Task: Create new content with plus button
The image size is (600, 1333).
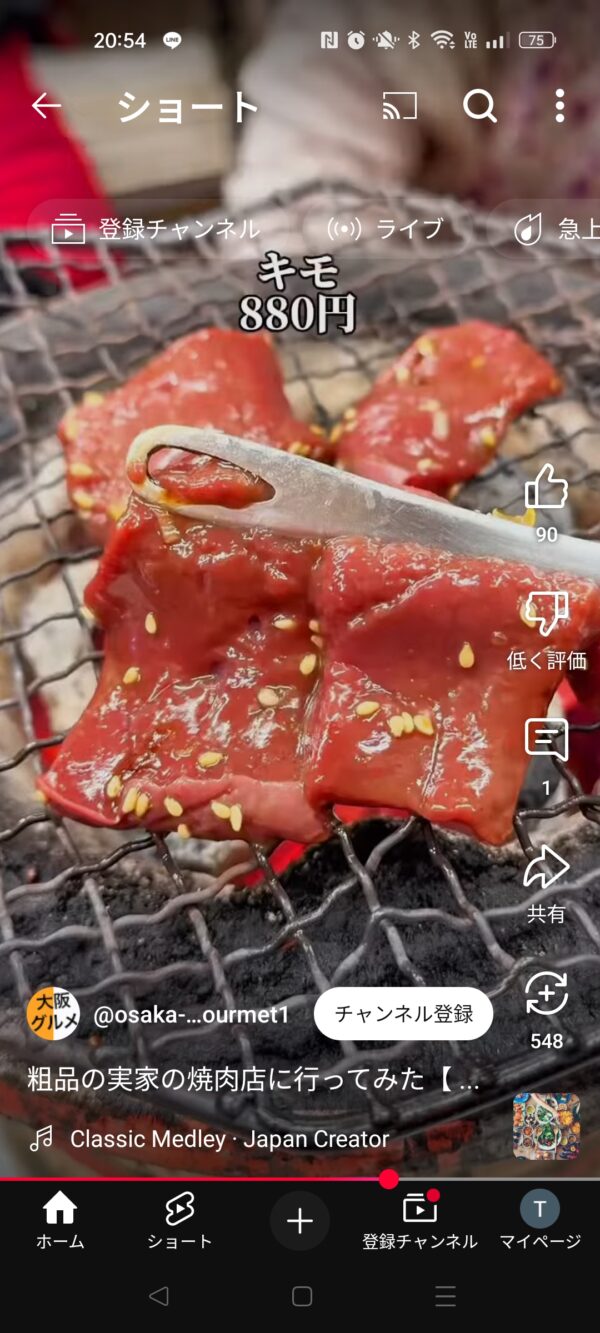Action: (300, 1221)
